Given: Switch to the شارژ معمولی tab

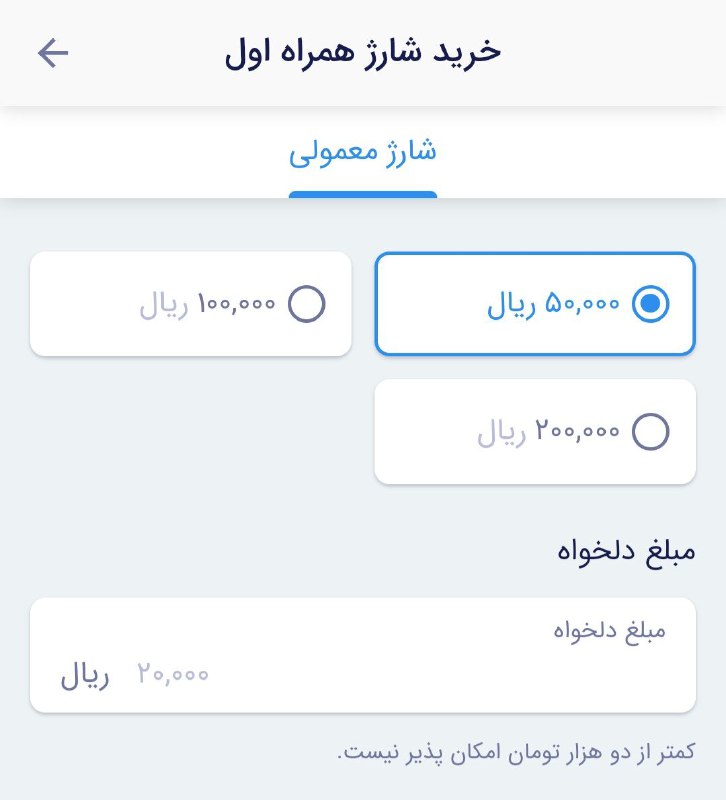Looking at the screenshot, I should pos(363,153).
